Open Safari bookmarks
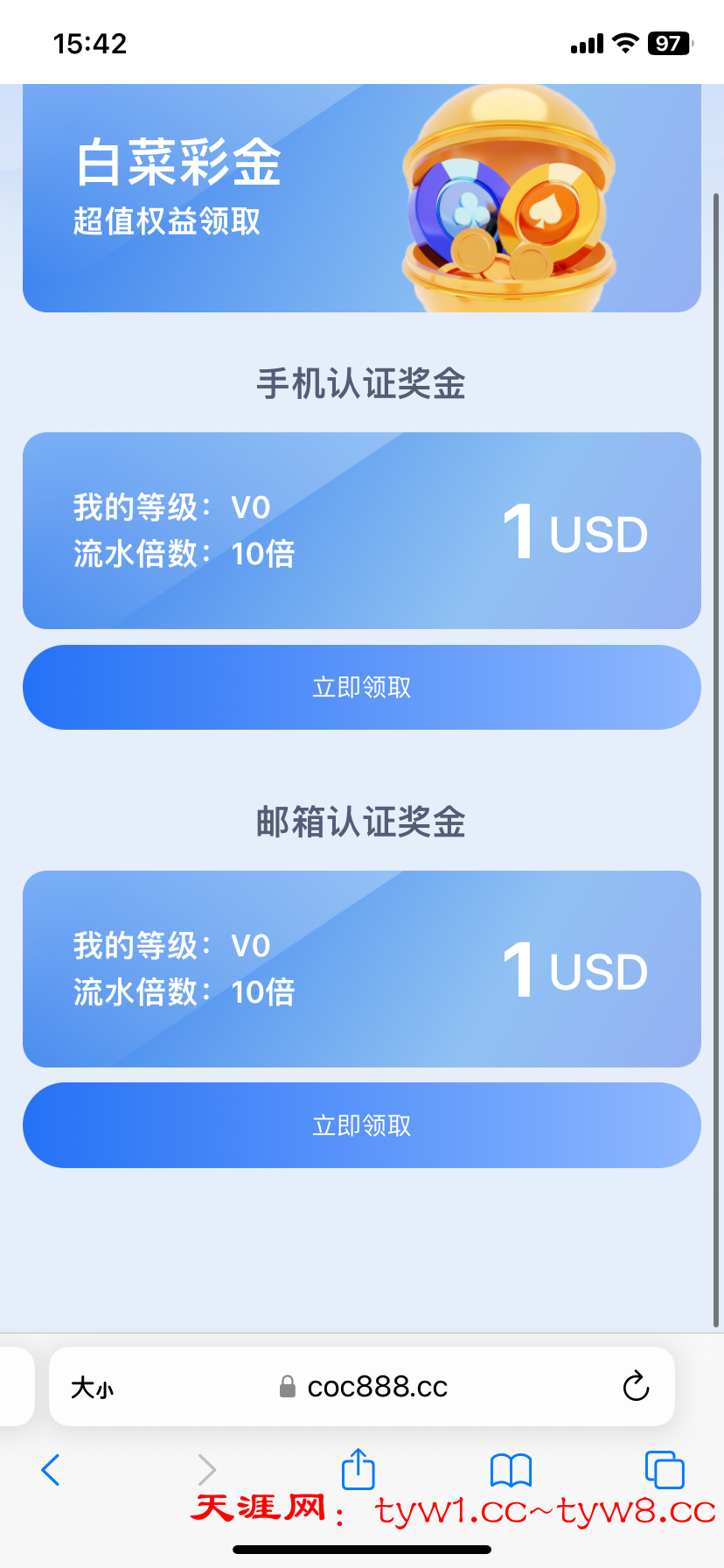 tap(511, 1470)
